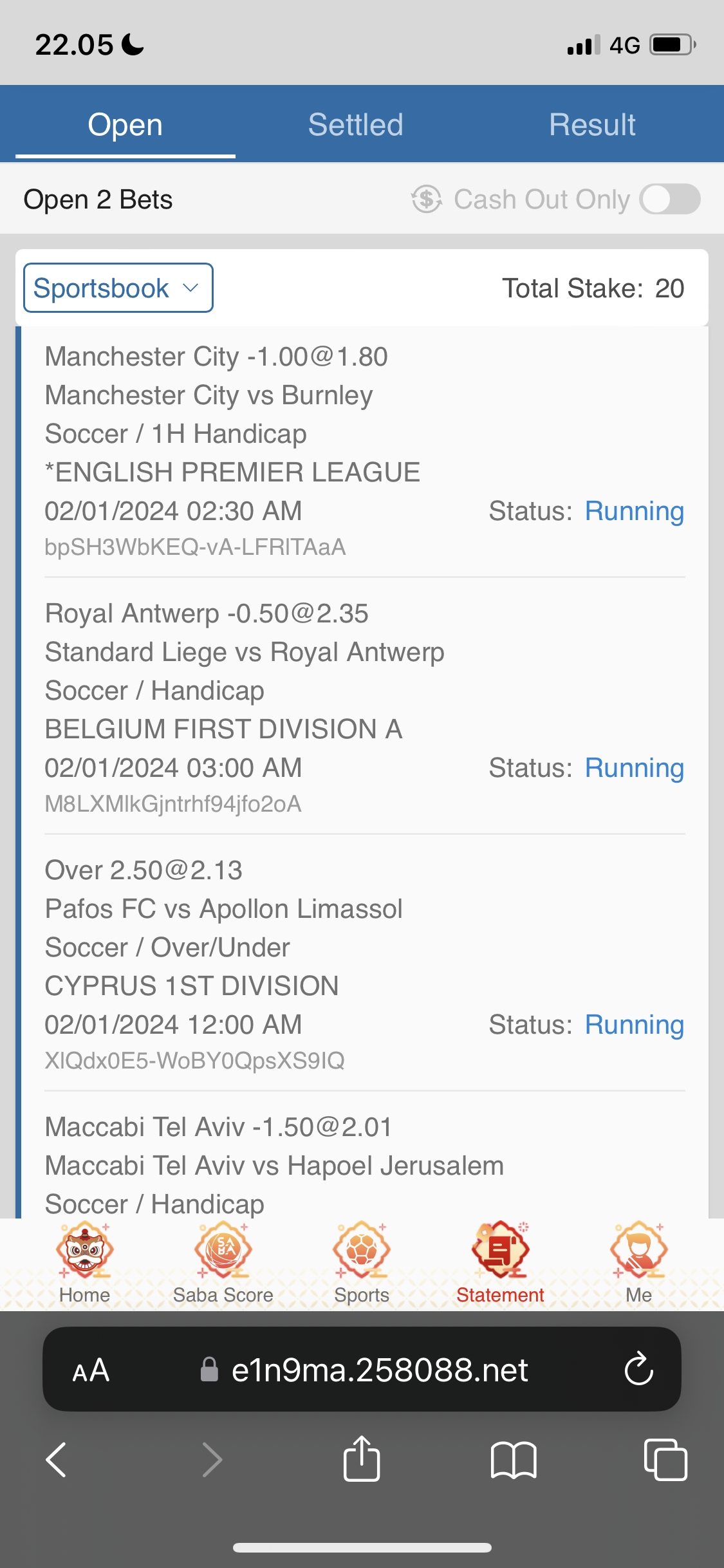Select the Open tab
This screenshot has width=724, height=1568.
[x=125, y=125]
